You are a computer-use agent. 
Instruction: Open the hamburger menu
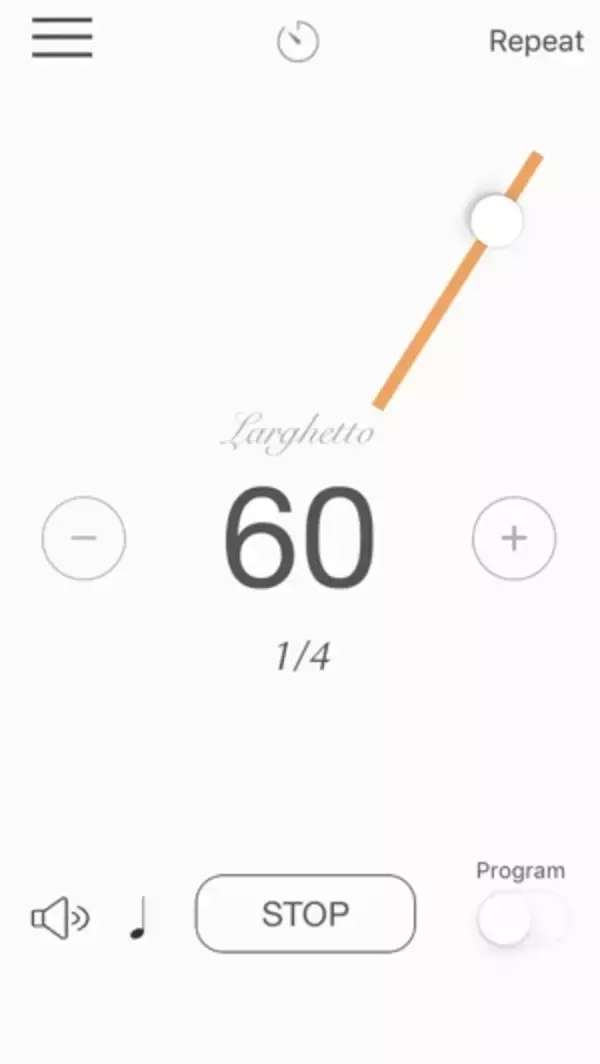(62, 38)
